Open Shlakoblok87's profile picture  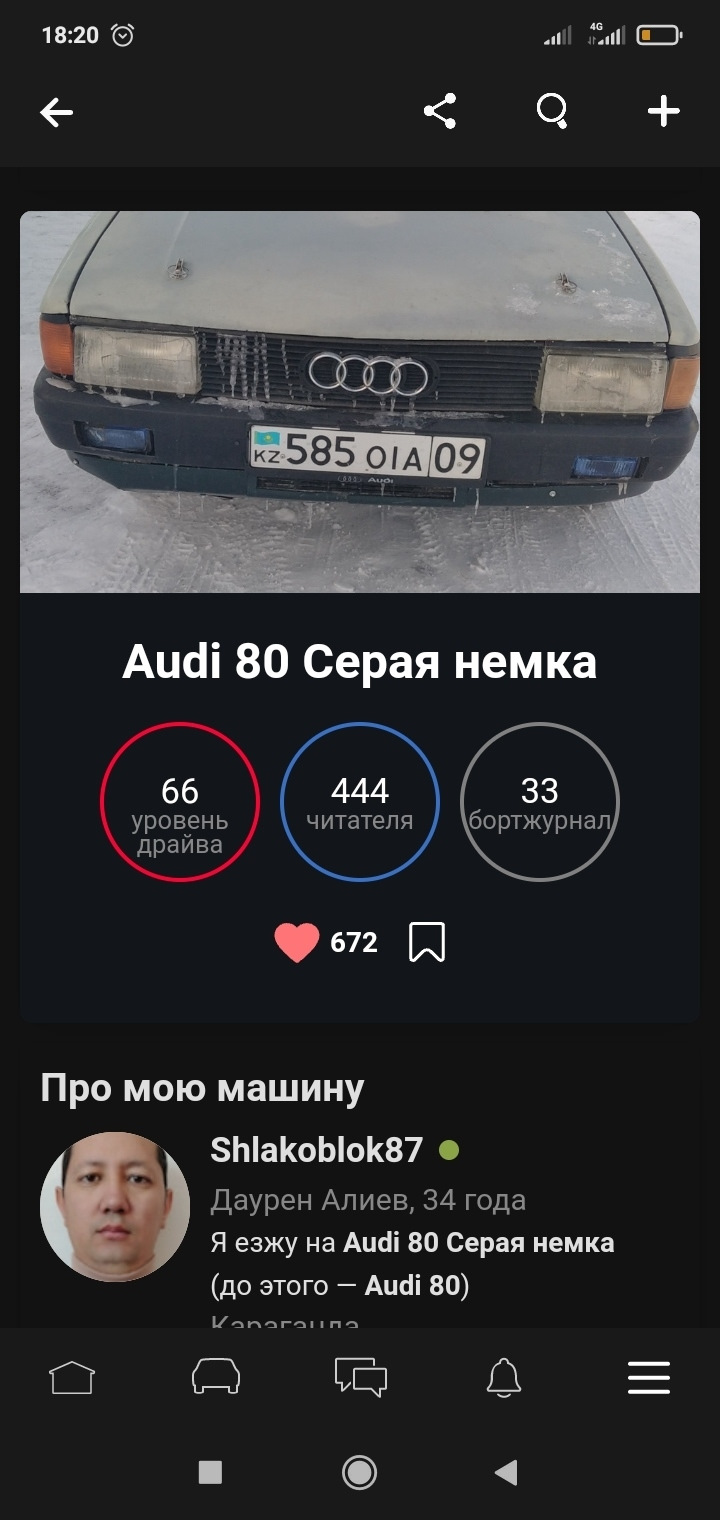coord(115,1207)
